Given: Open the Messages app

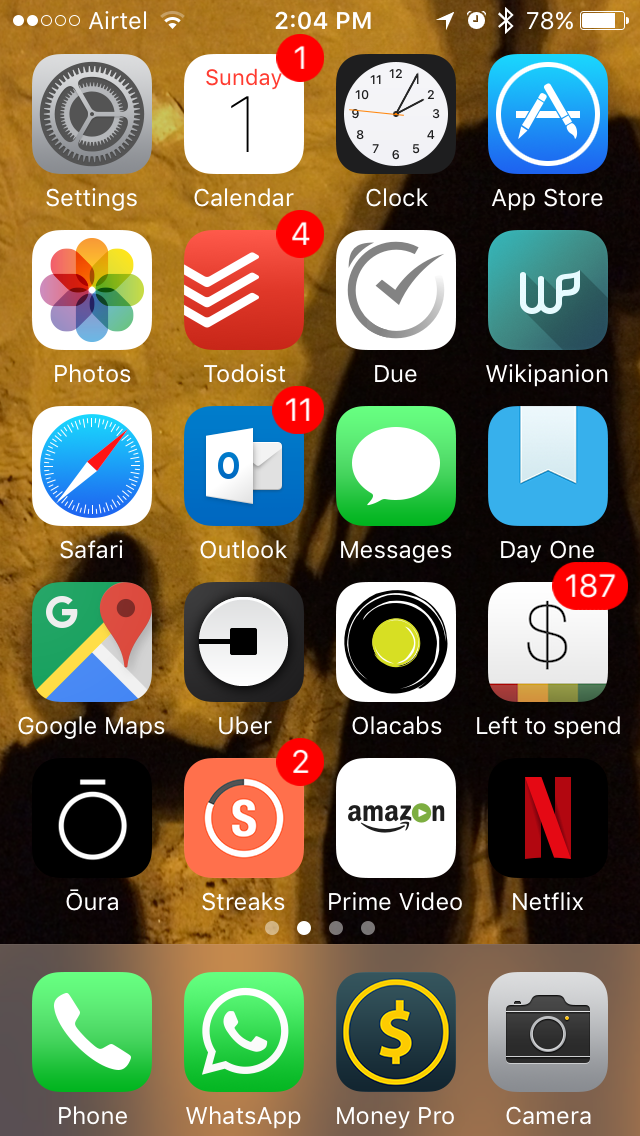Looking at the screenshot, I should click(396, 466).
